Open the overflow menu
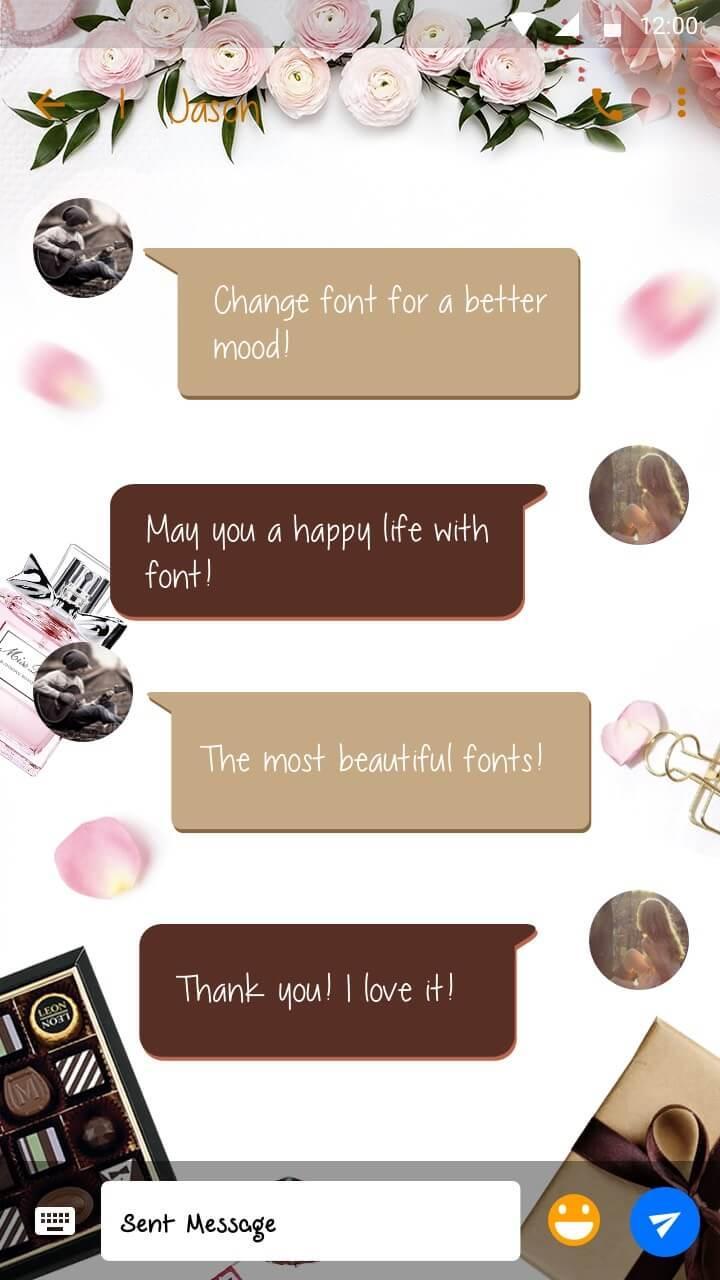This screenshot has height=1280, width=720. 682,102
